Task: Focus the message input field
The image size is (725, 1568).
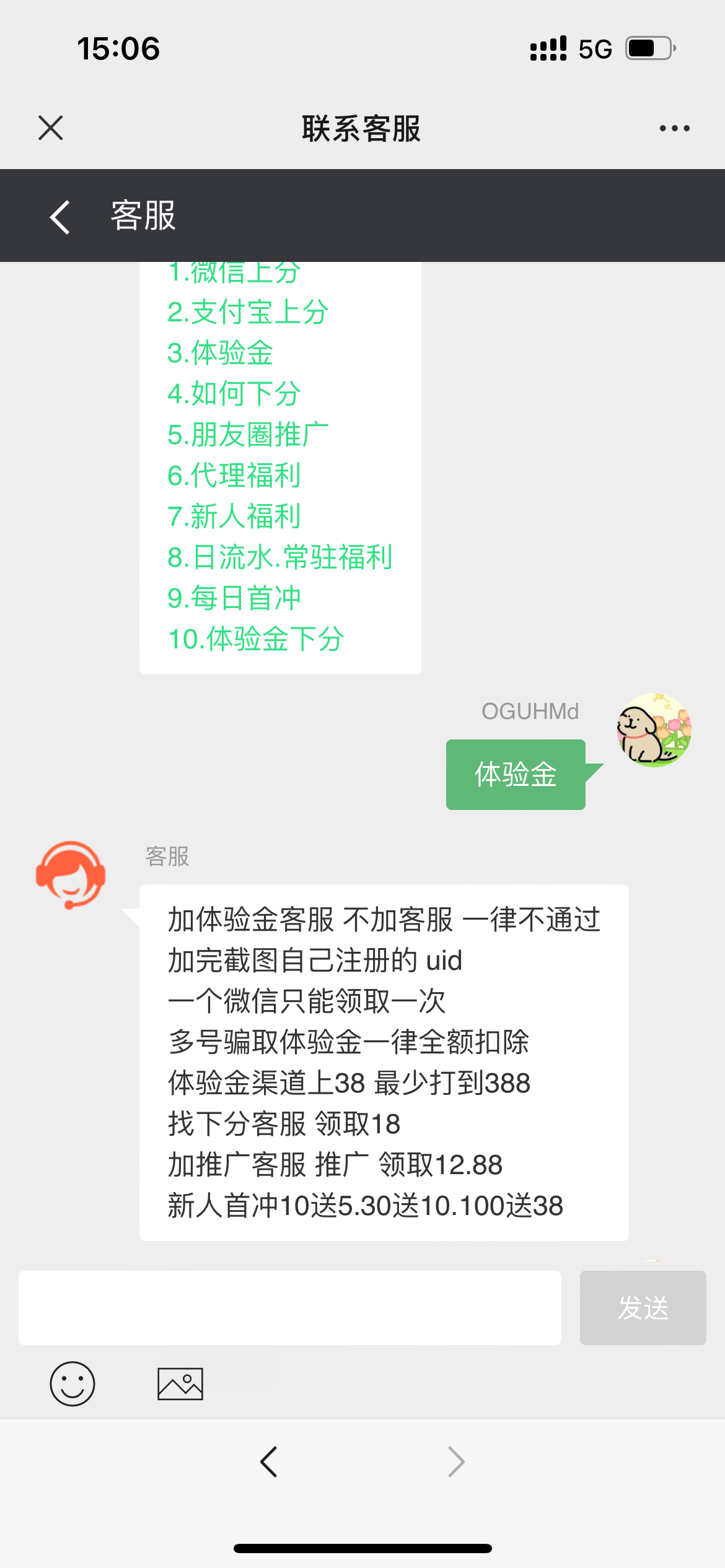Action: pyautogui.click(x=290, y=1307)
